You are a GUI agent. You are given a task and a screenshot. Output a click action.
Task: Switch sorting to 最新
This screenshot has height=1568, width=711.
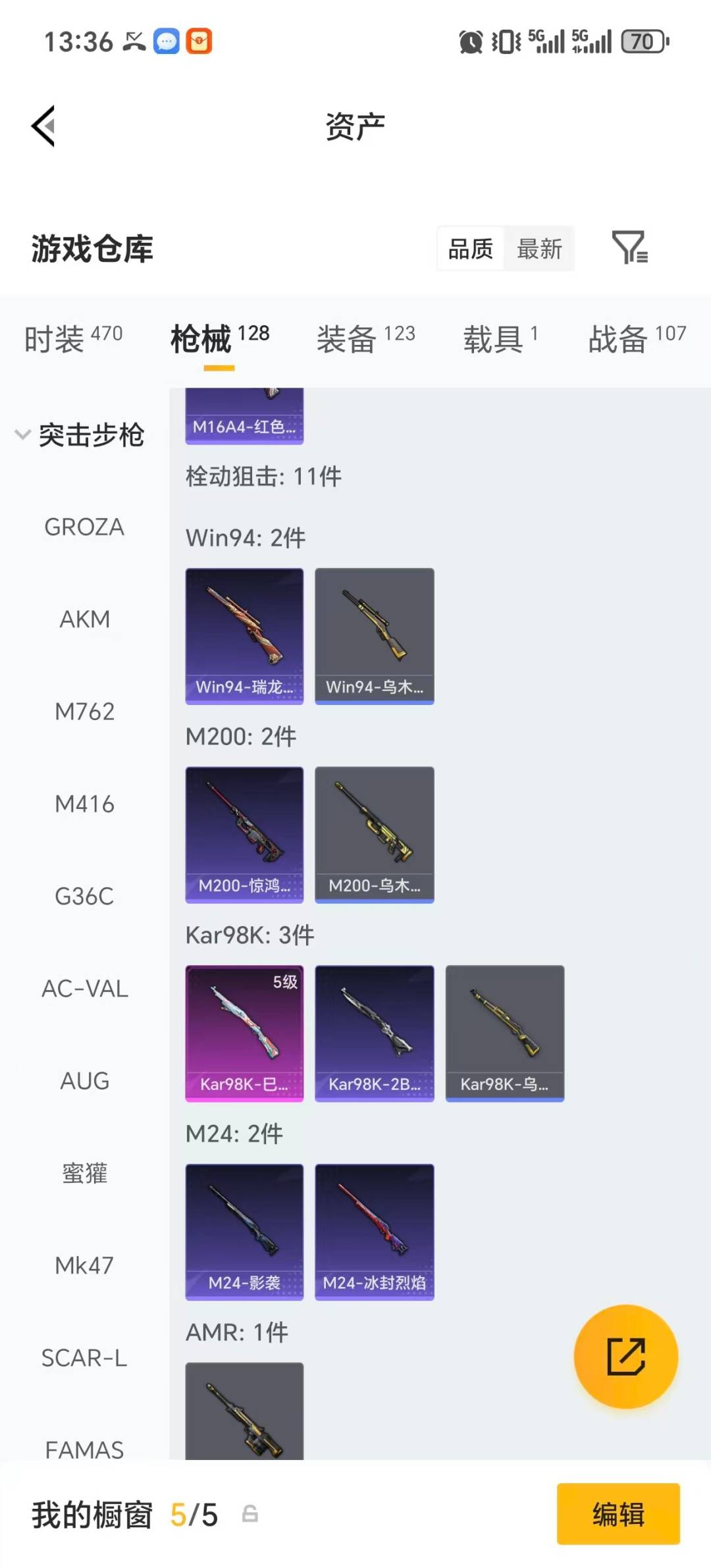click(x=539, y=248)
